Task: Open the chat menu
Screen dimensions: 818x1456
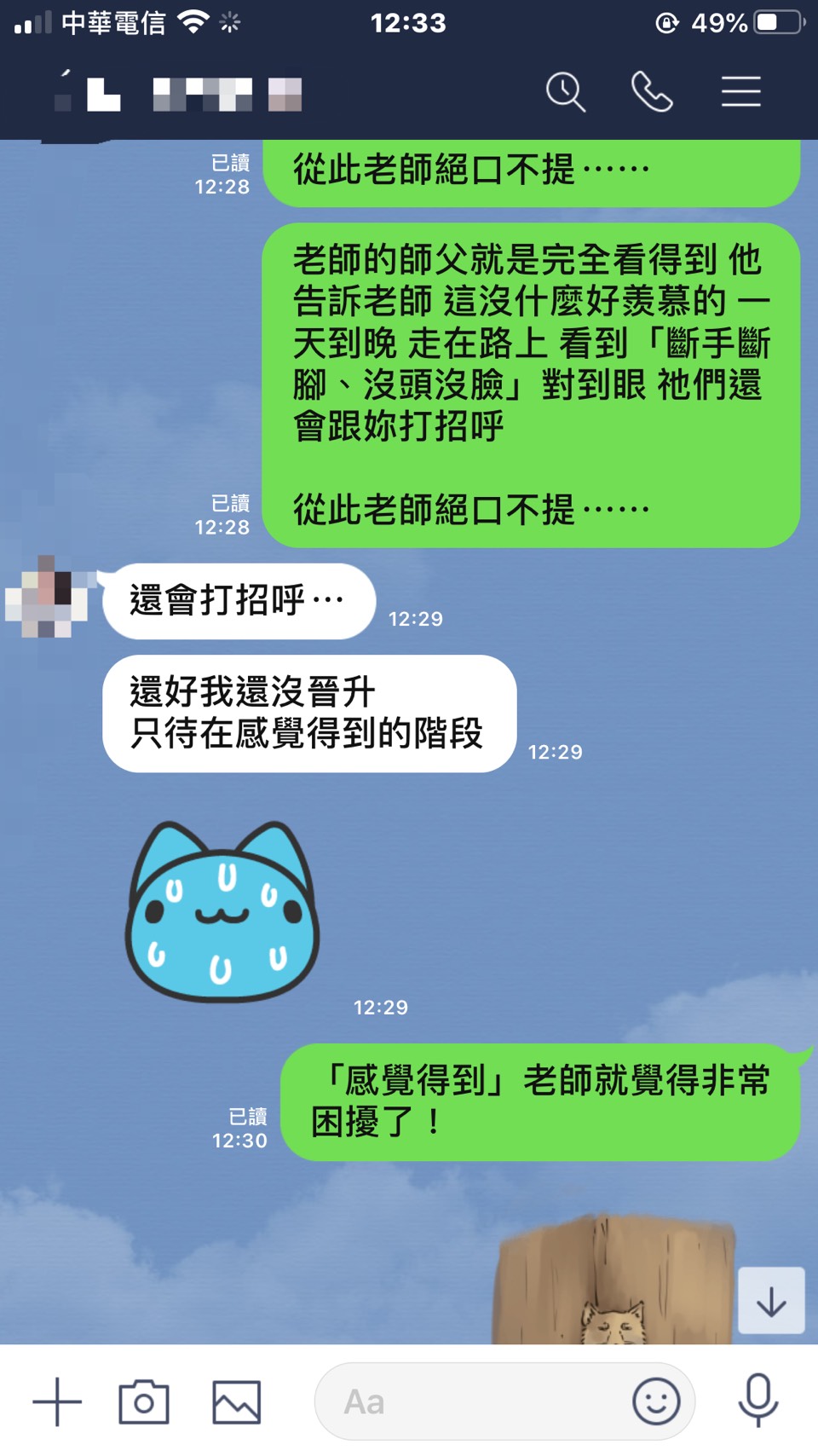Action: pyautogui.click(x=740, y=92)
